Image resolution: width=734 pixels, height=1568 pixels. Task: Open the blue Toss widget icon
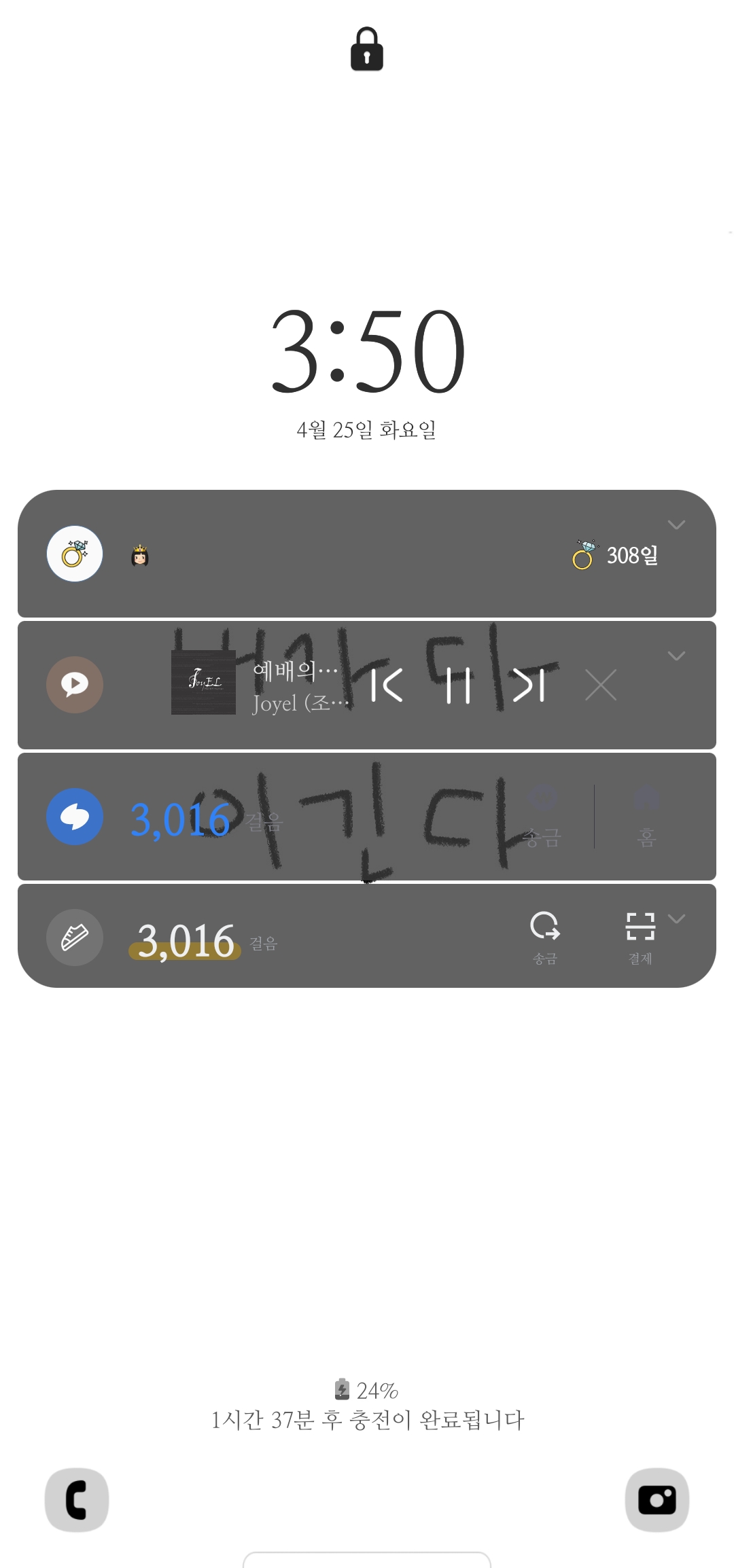coord(75,817)
